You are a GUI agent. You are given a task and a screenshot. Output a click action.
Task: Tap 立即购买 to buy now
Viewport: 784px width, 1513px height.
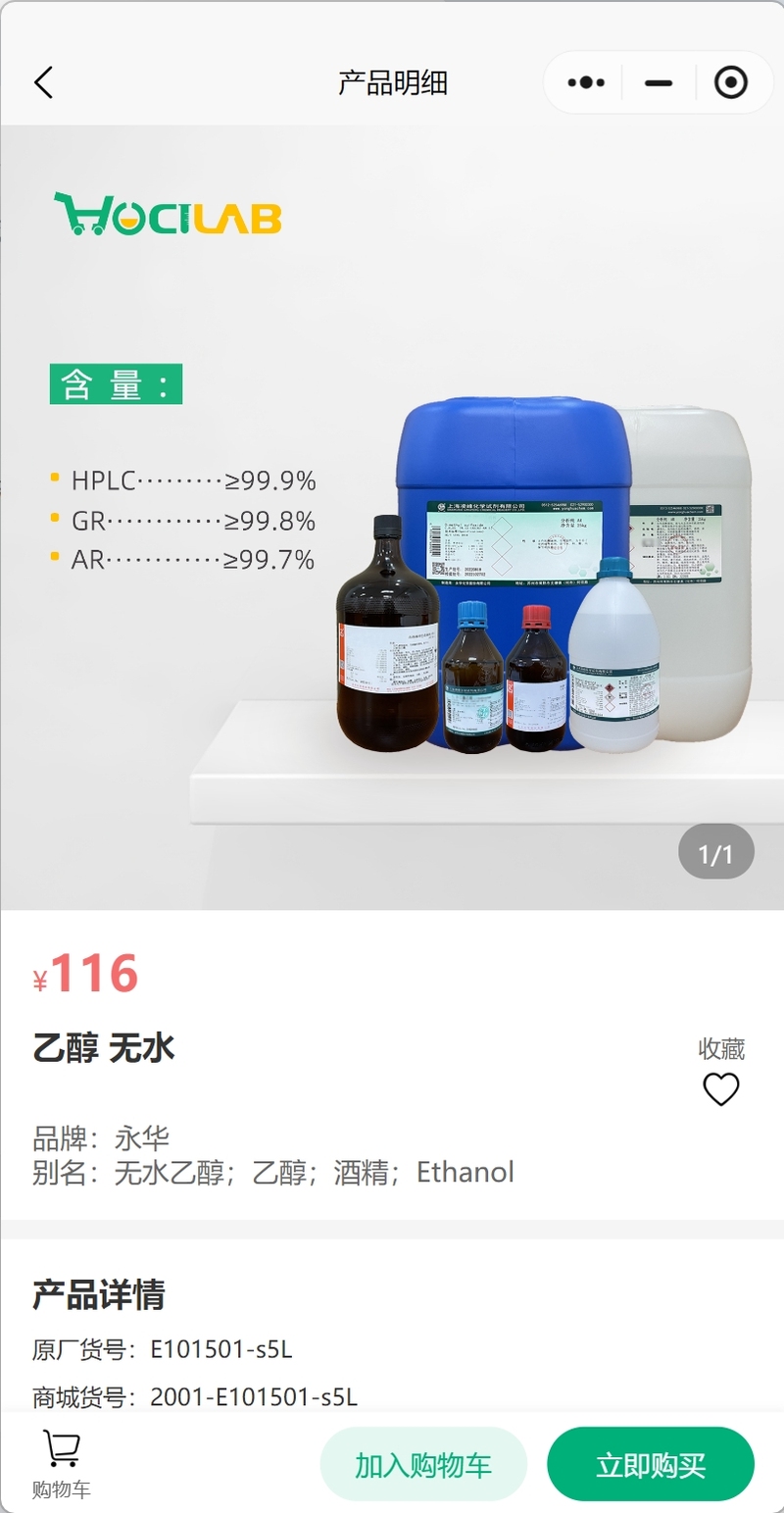[x=651, y=1465]
